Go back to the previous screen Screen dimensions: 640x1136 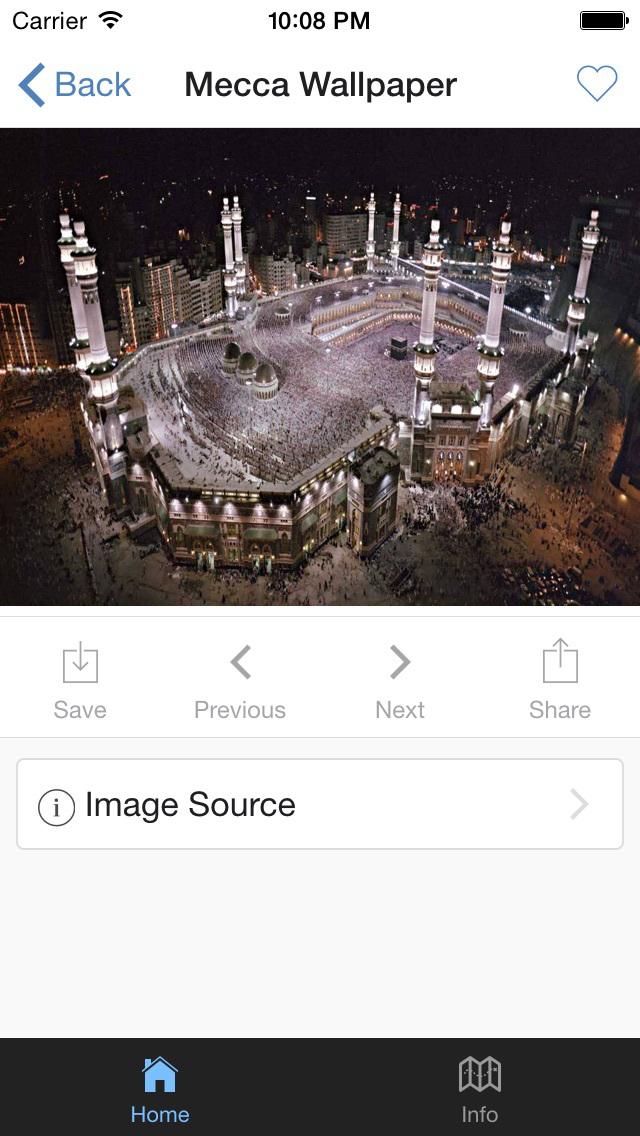click(75, 85)
